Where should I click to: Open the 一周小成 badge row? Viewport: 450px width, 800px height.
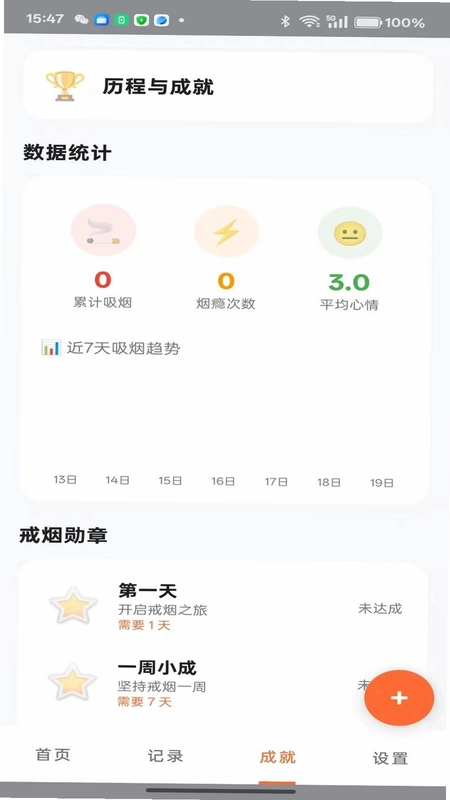tap(224, 684)
